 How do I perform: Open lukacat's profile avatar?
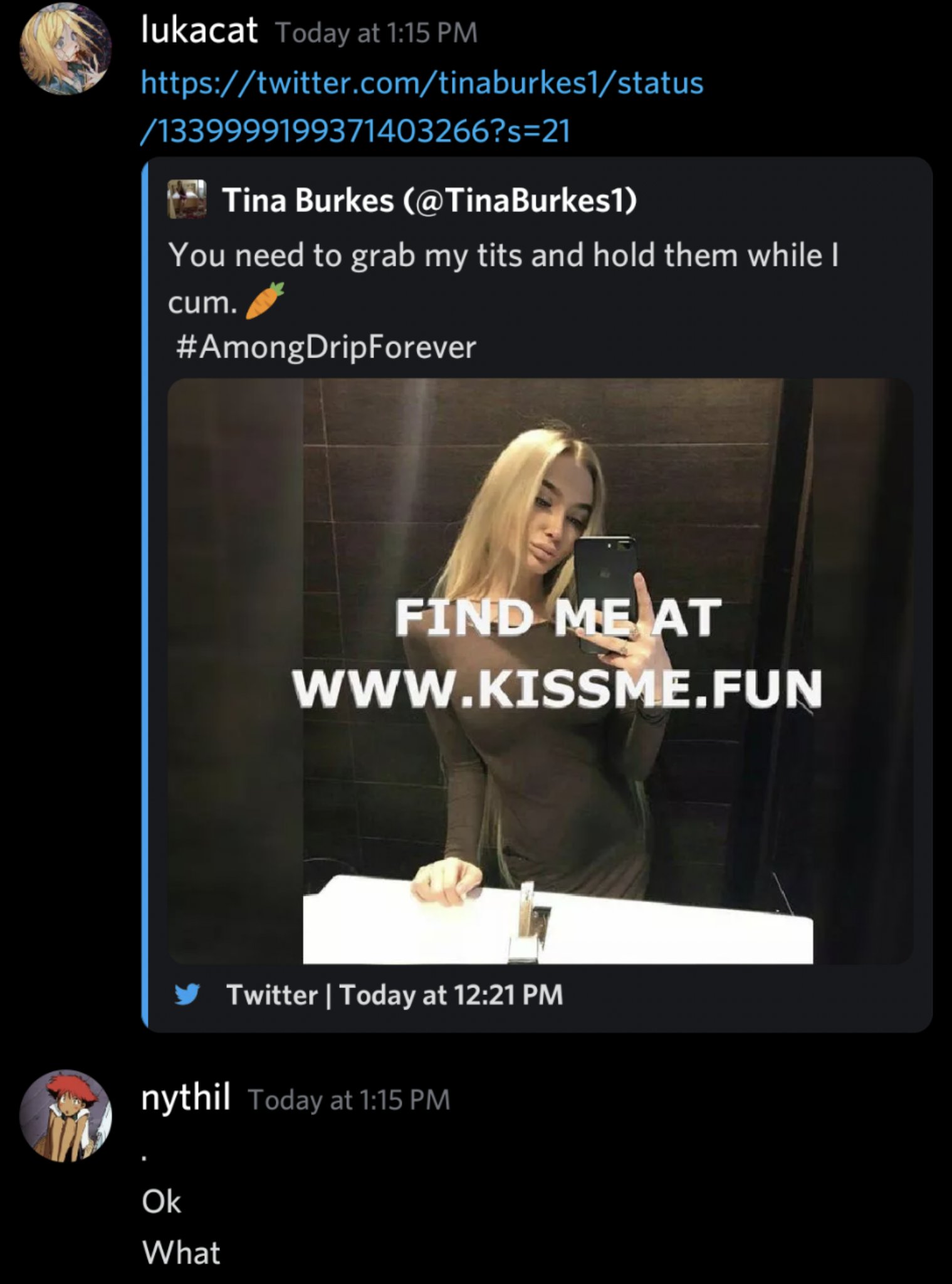pos(66,50)
